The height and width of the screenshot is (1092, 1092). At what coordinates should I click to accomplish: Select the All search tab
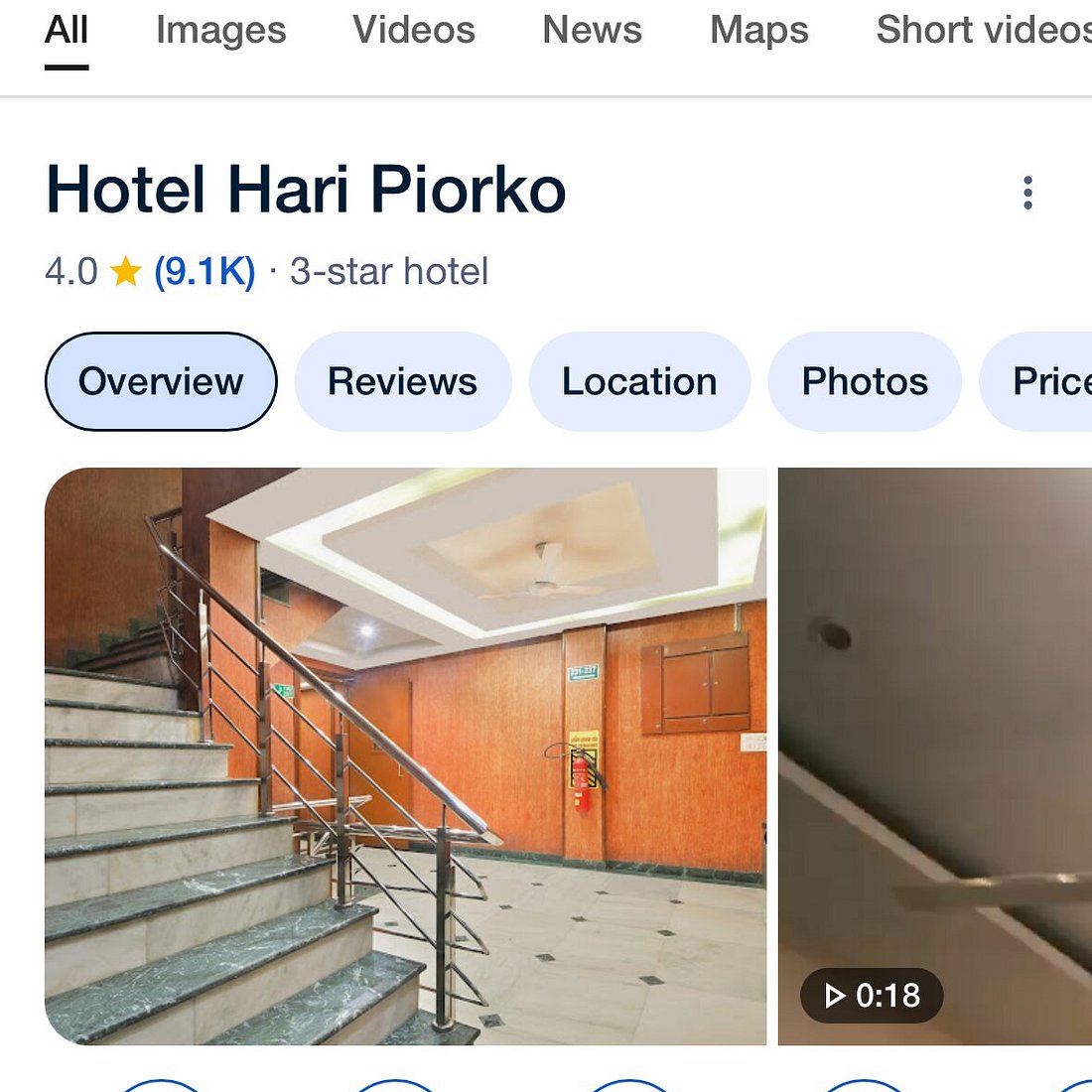coord(67,31)
